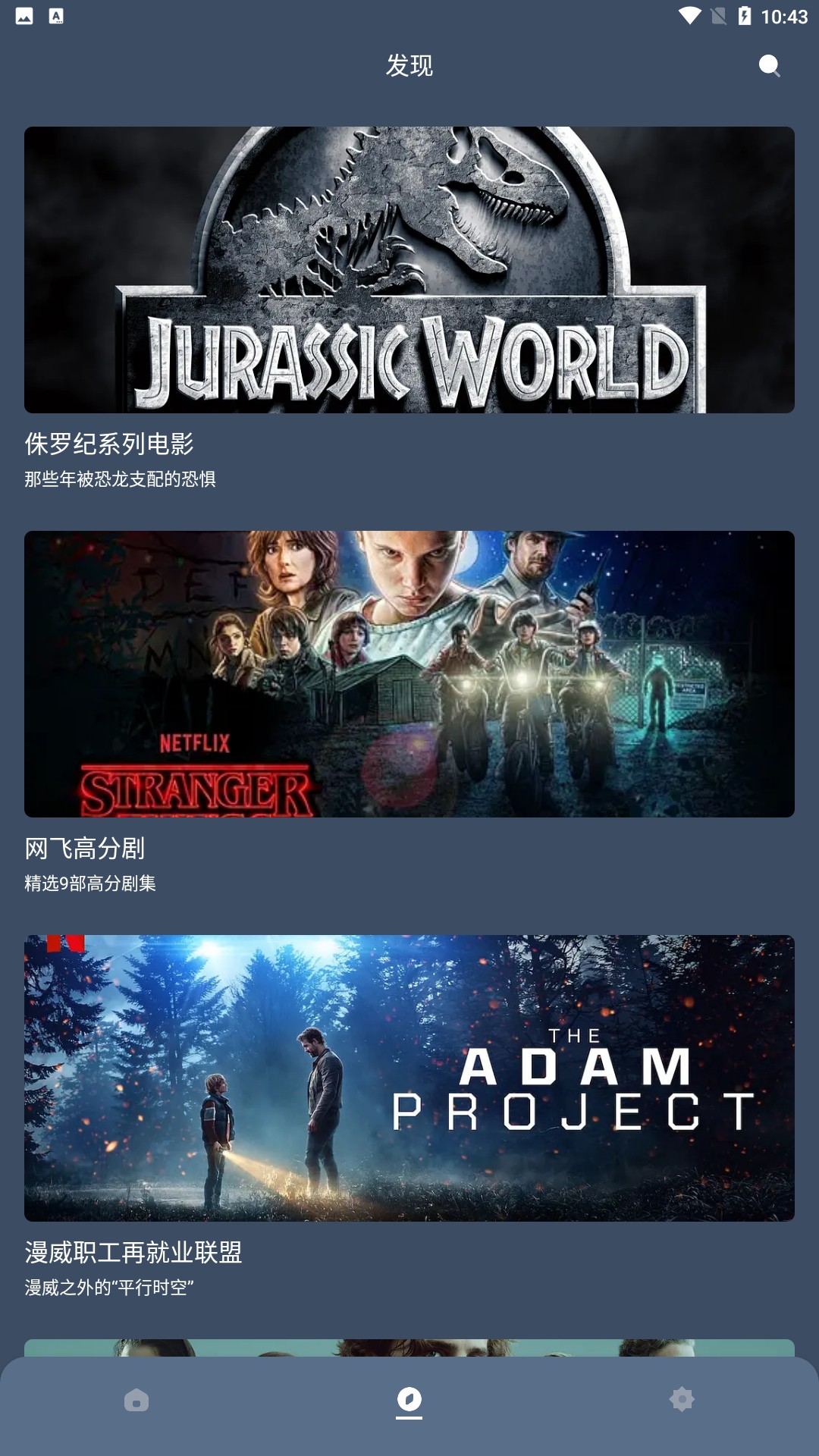Open the 漫威职工再就业联盟 collection card
Viewport: 819px width, 1456px height.
409,1078
